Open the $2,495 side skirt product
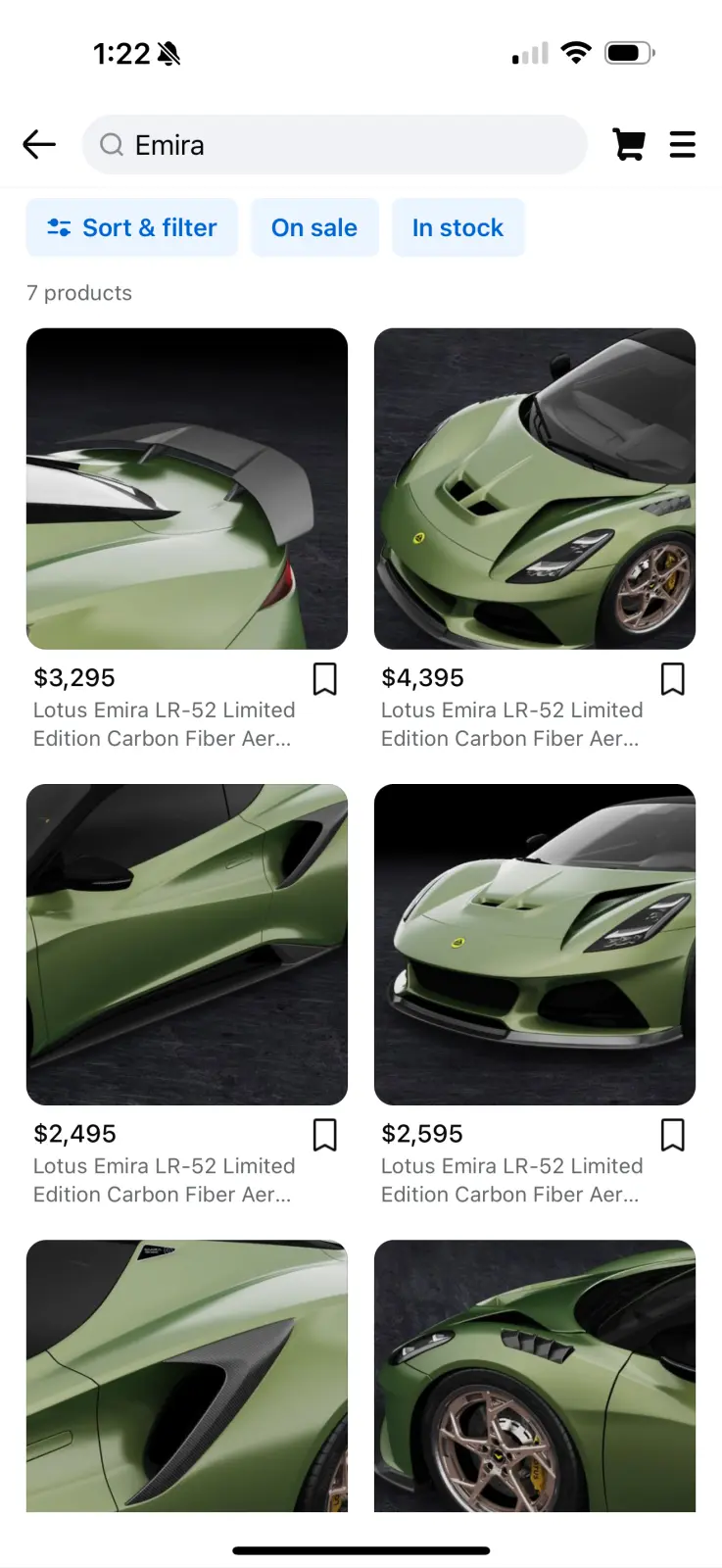 187,944
